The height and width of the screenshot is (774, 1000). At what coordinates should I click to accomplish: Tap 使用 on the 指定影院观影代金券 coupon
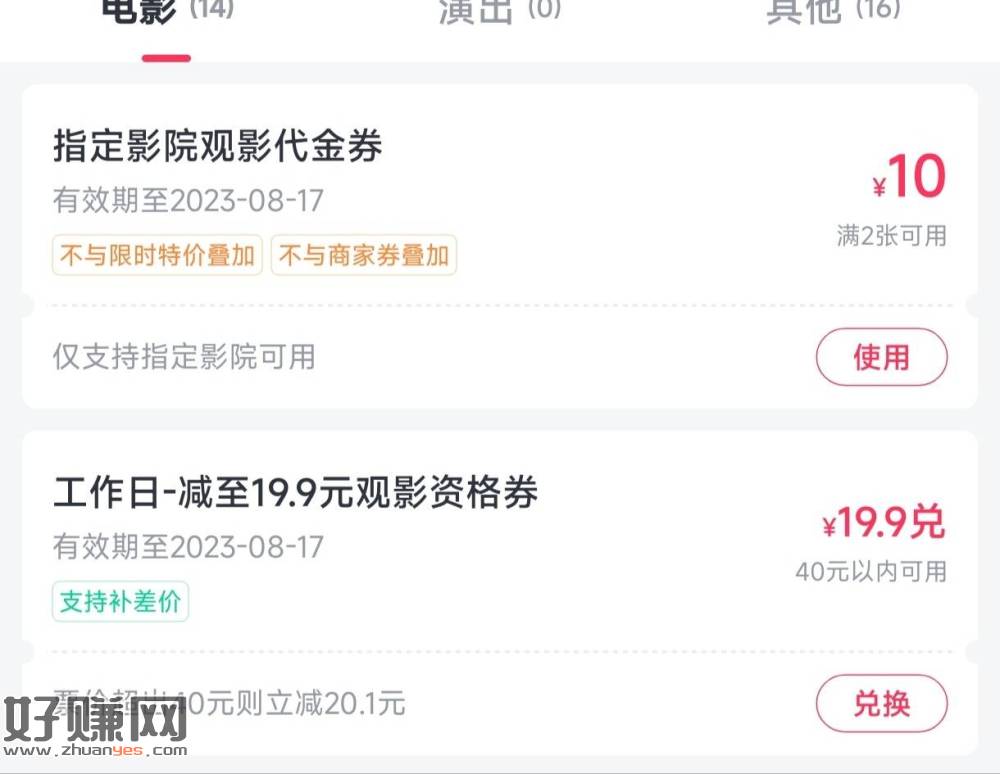pyautogui.click(x=881, y=357)
